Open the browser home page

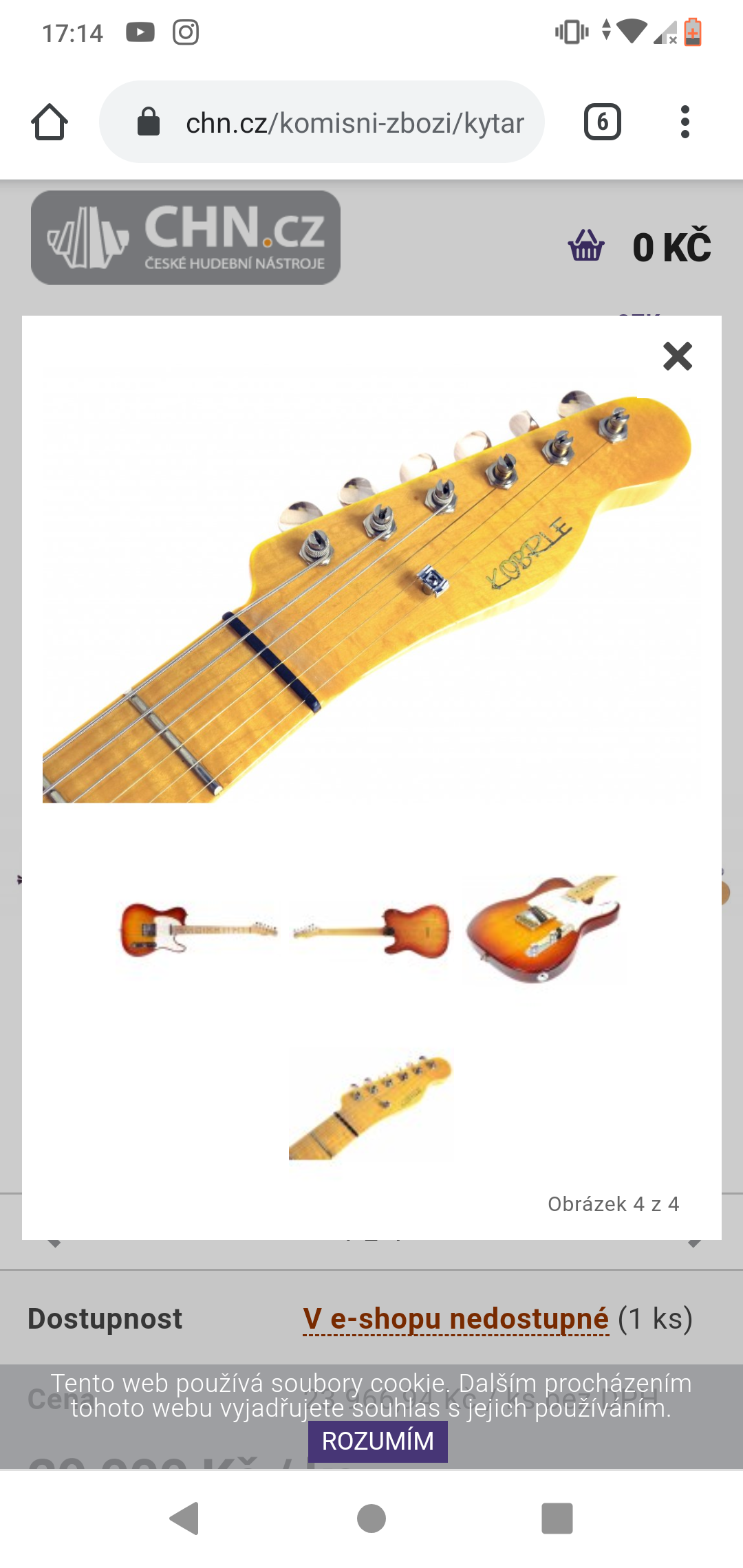50,122
